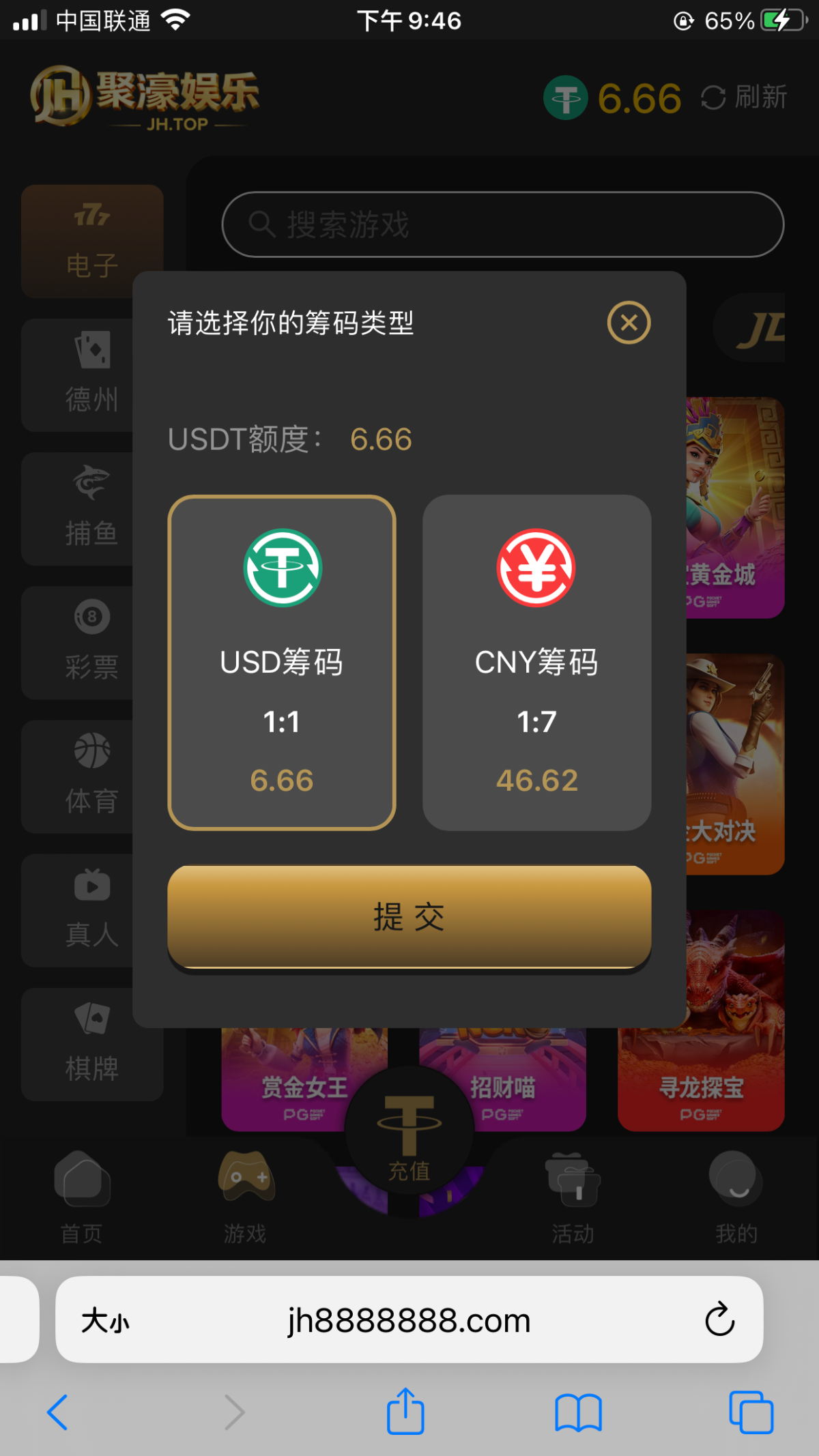Submit with the 提交 button
Viewport: 819px width, 1456px height.
(409, 916)
